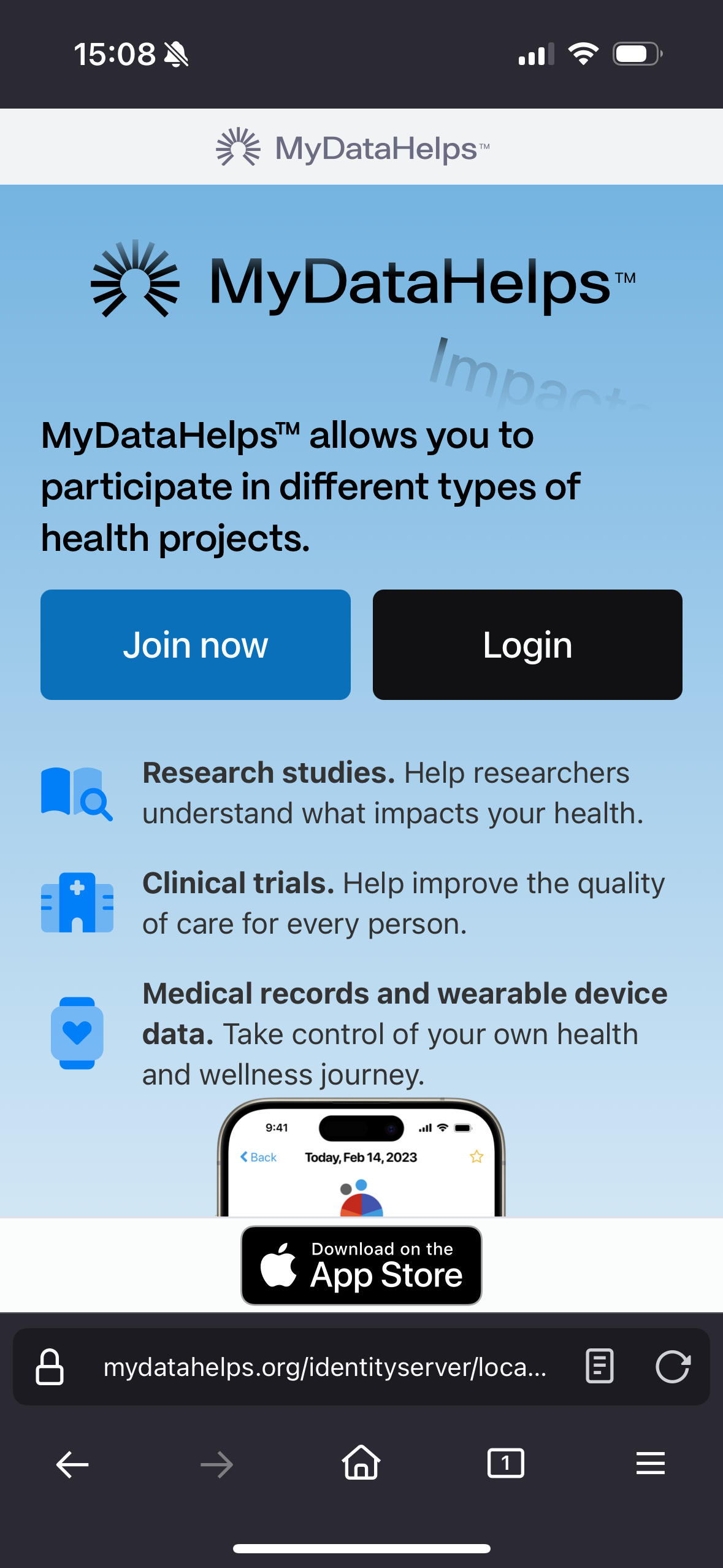Tap the mydatahelps.org address bar
This screenshot has width=723, height=1568.
(x=324, y=1366)
